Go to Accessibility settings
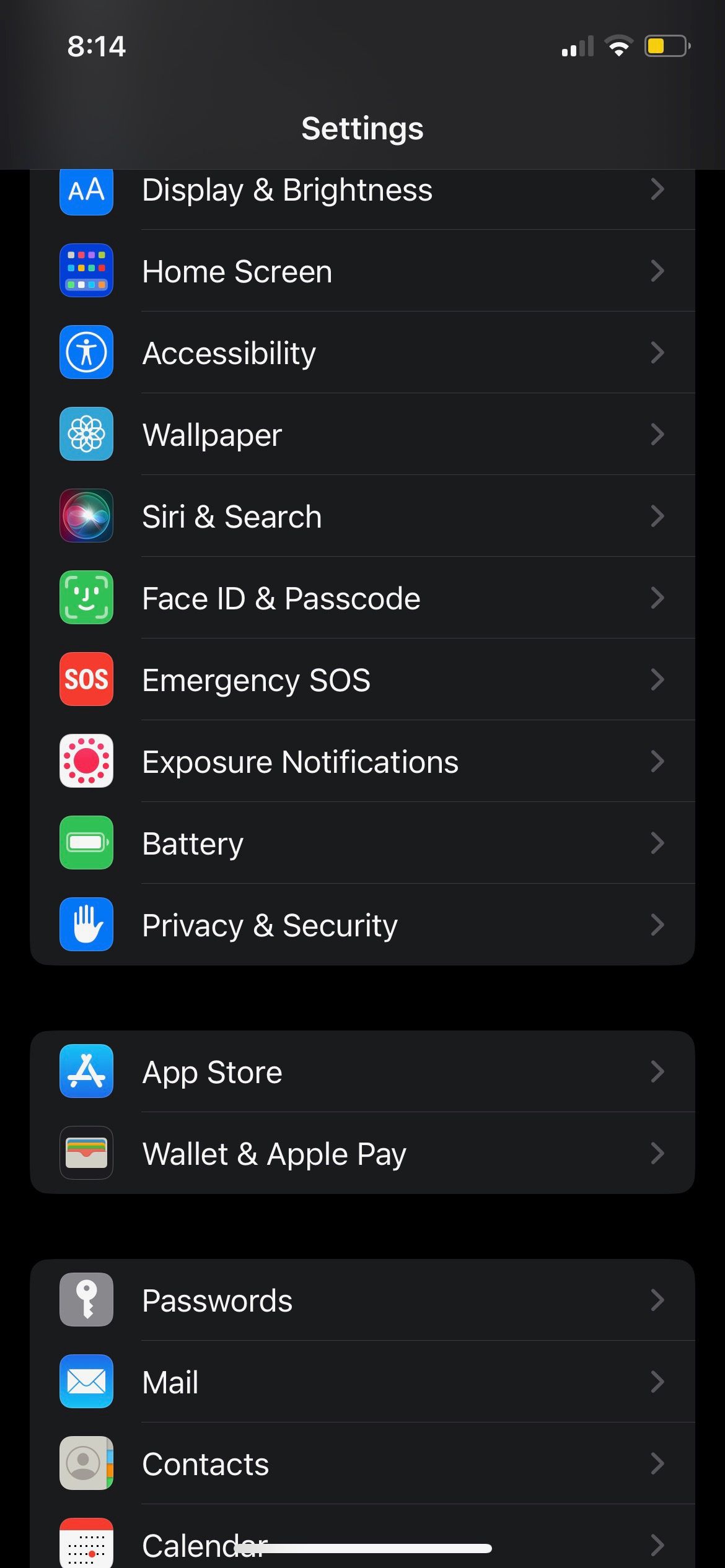725x1568 pixels. point(362,353)
